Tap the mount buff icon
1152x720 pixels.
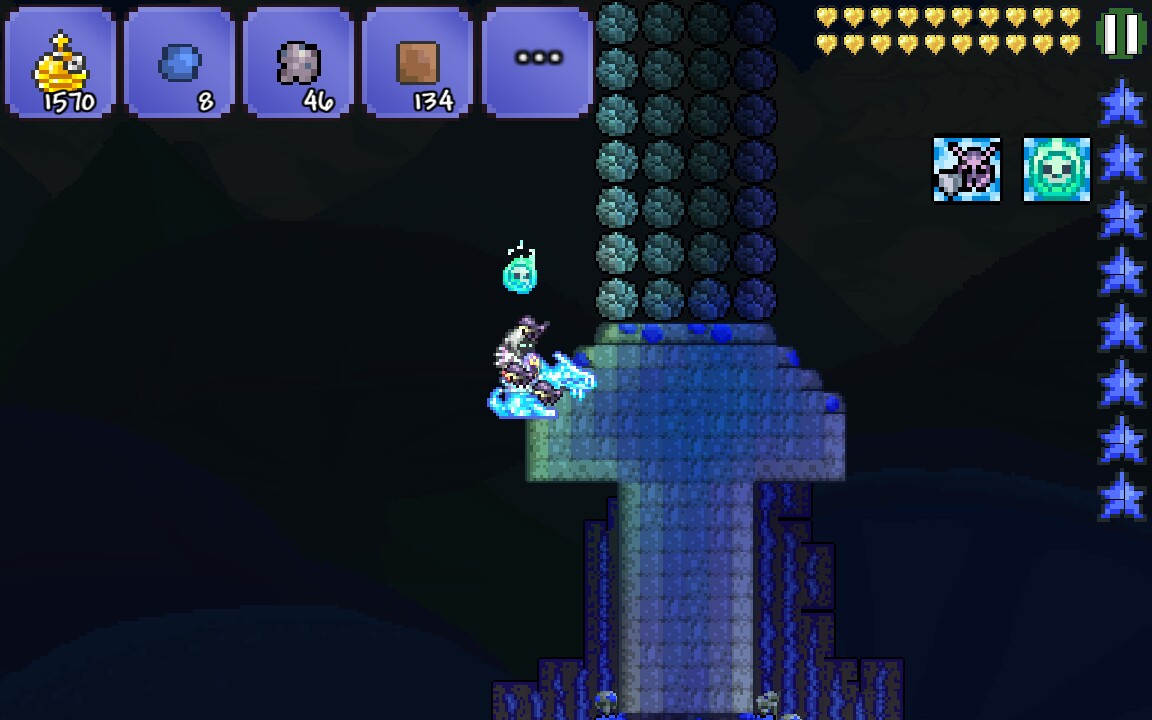(966, 170)
